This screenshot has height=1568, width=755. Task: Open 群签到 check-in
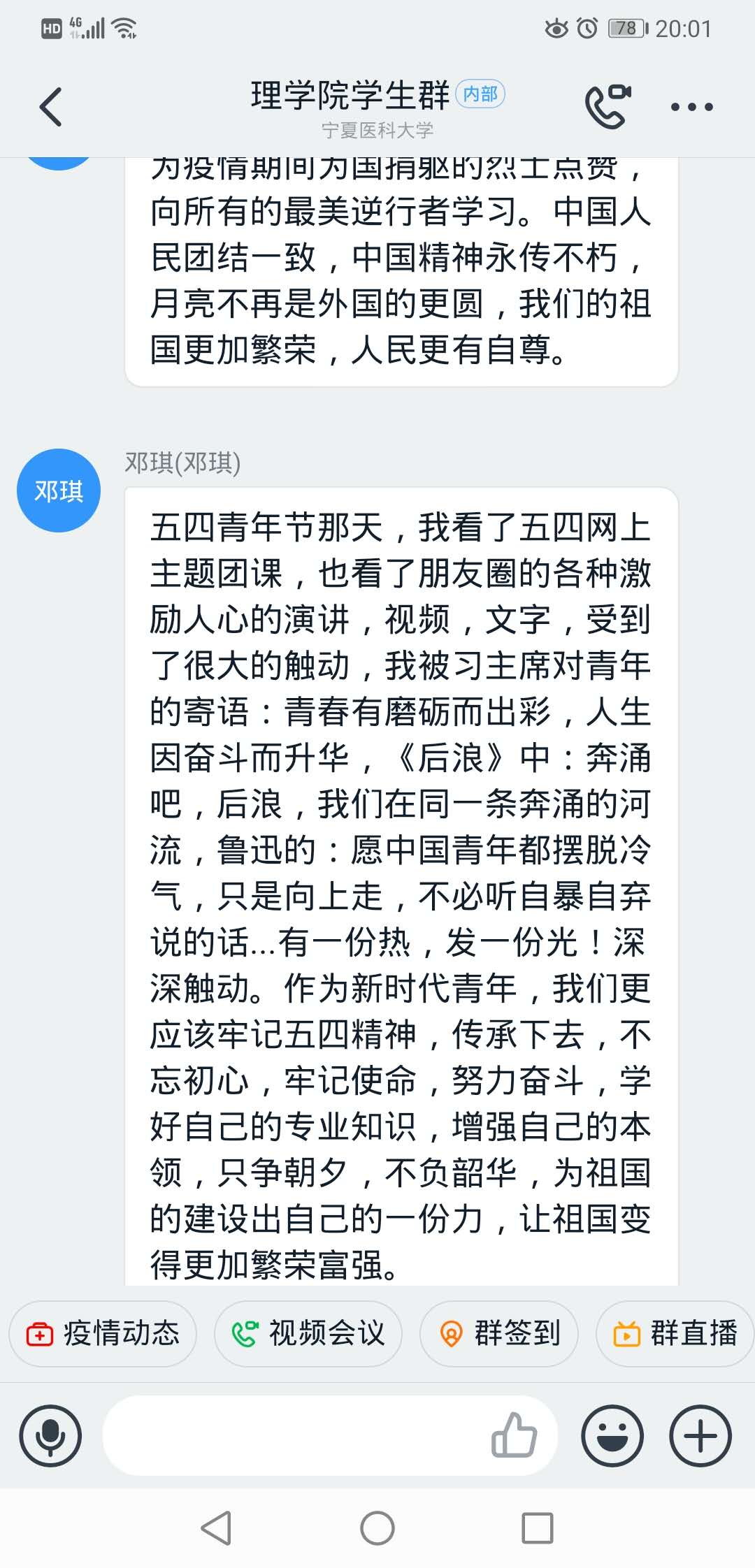499,1333
